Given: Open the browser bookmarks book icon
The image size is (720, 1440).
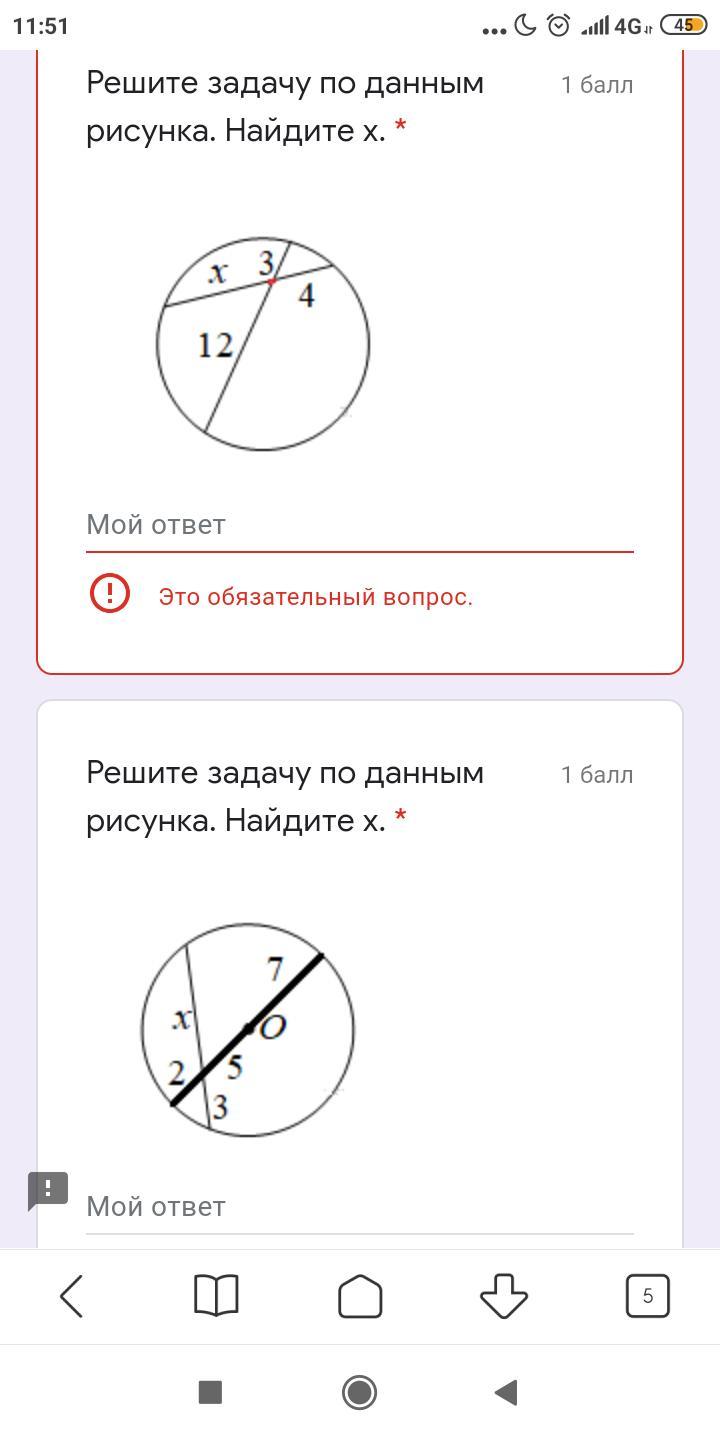Looking at the screenshot, I should tap(216, 1297).
